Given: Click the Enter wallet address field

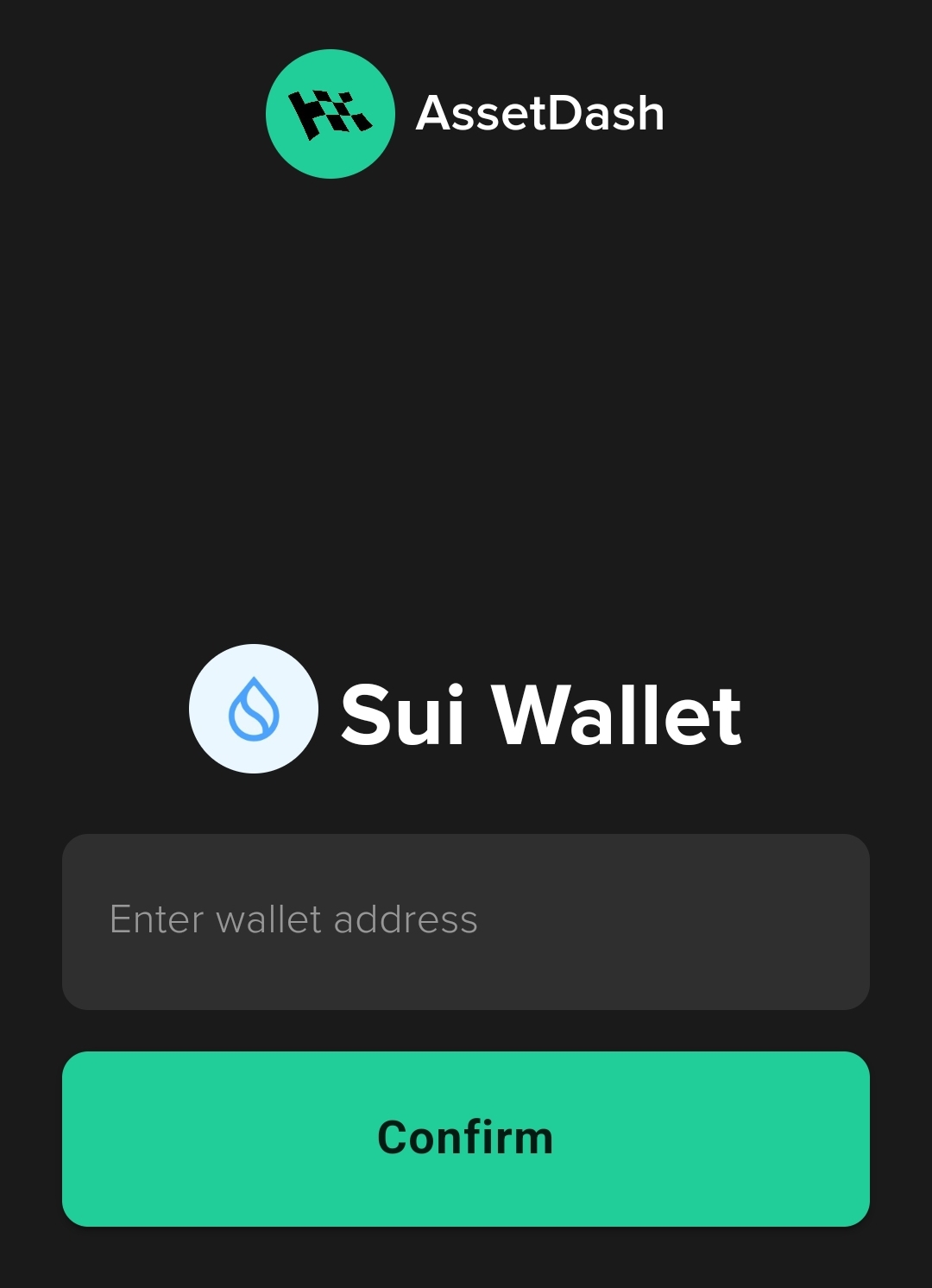Looking at the screenshot, I should tap(466, 920).
